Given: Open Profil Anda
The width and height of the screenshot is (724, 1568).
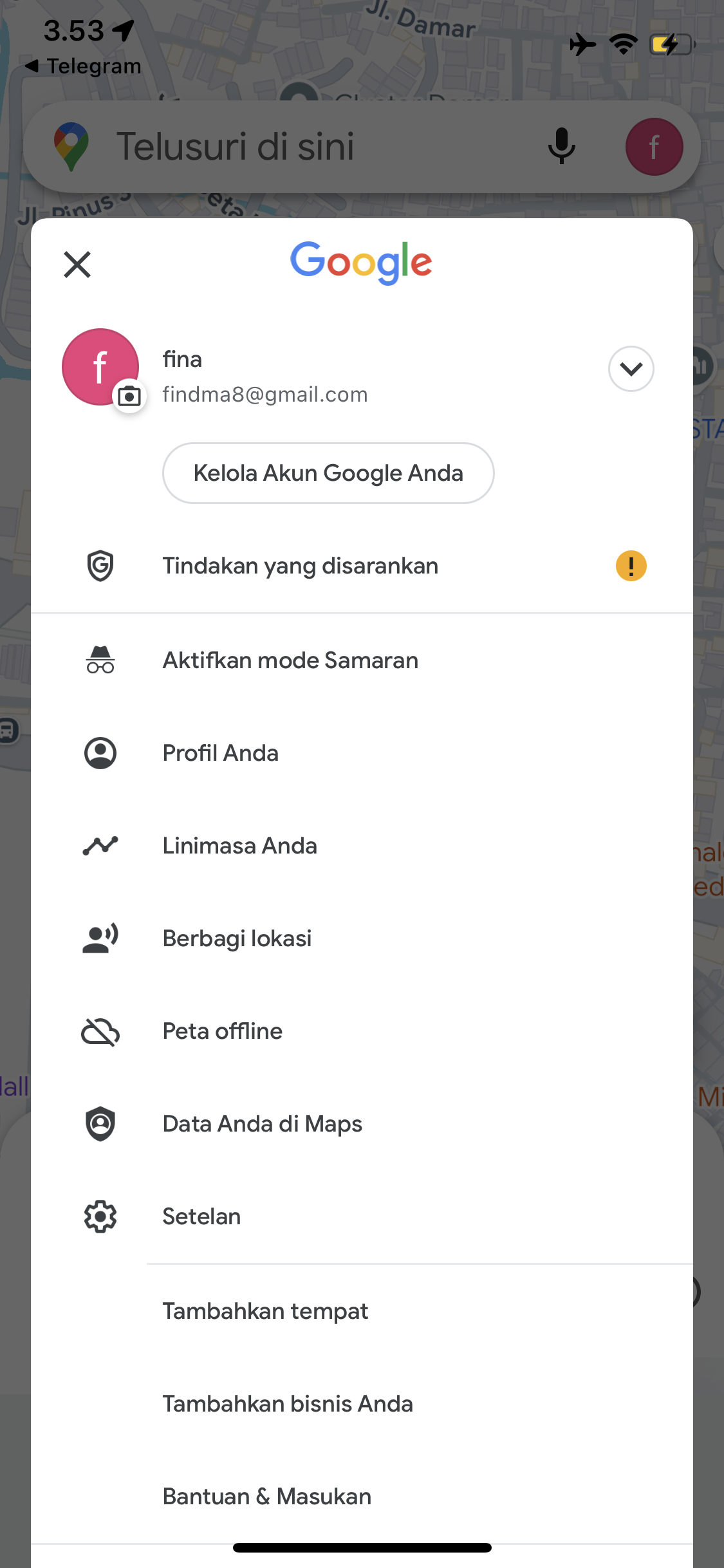Looking at the screenshot, I should point(362,753).
